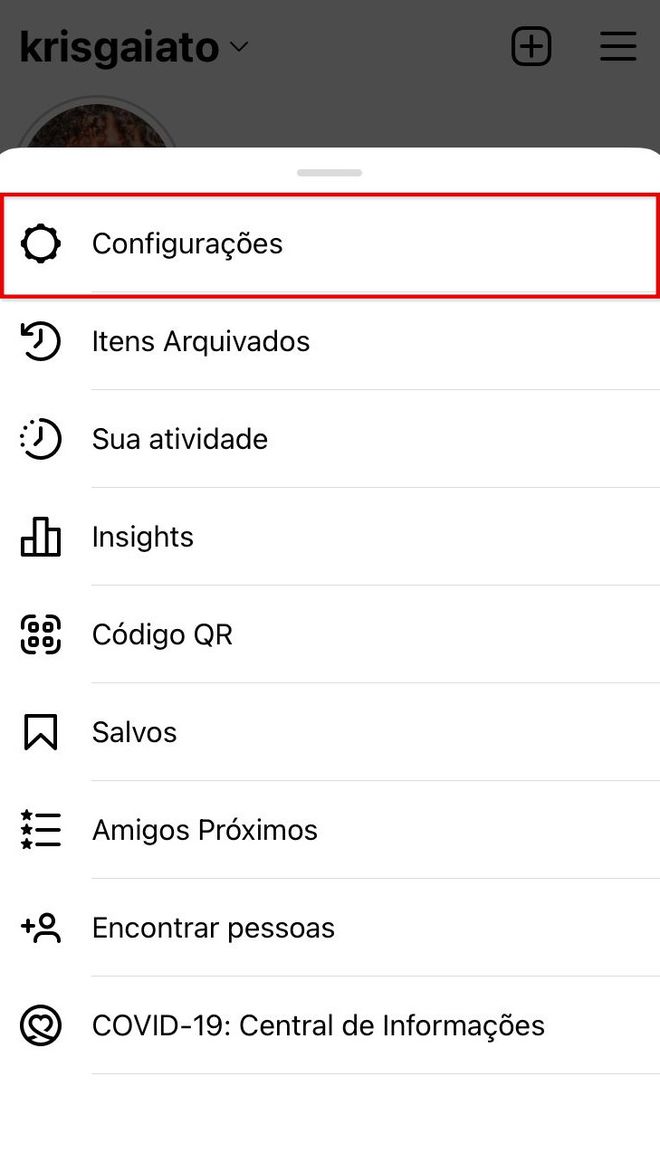Open Amigos Próximos list
This screenshot has height=1172, width=660.
(x=330, y=830)
